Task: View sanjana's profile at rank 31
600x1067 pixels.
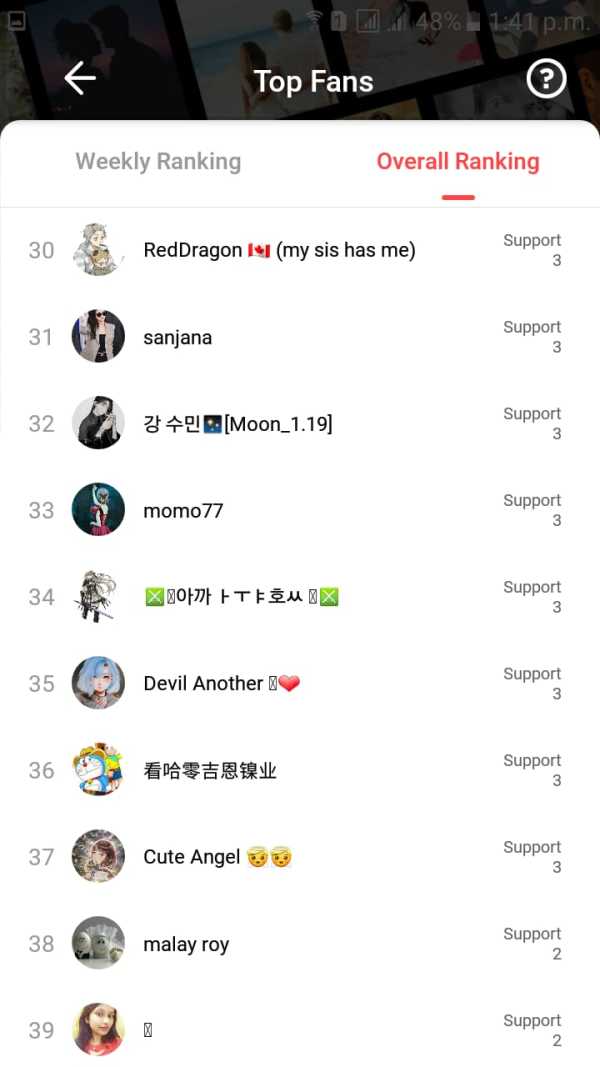Action: 178,337
